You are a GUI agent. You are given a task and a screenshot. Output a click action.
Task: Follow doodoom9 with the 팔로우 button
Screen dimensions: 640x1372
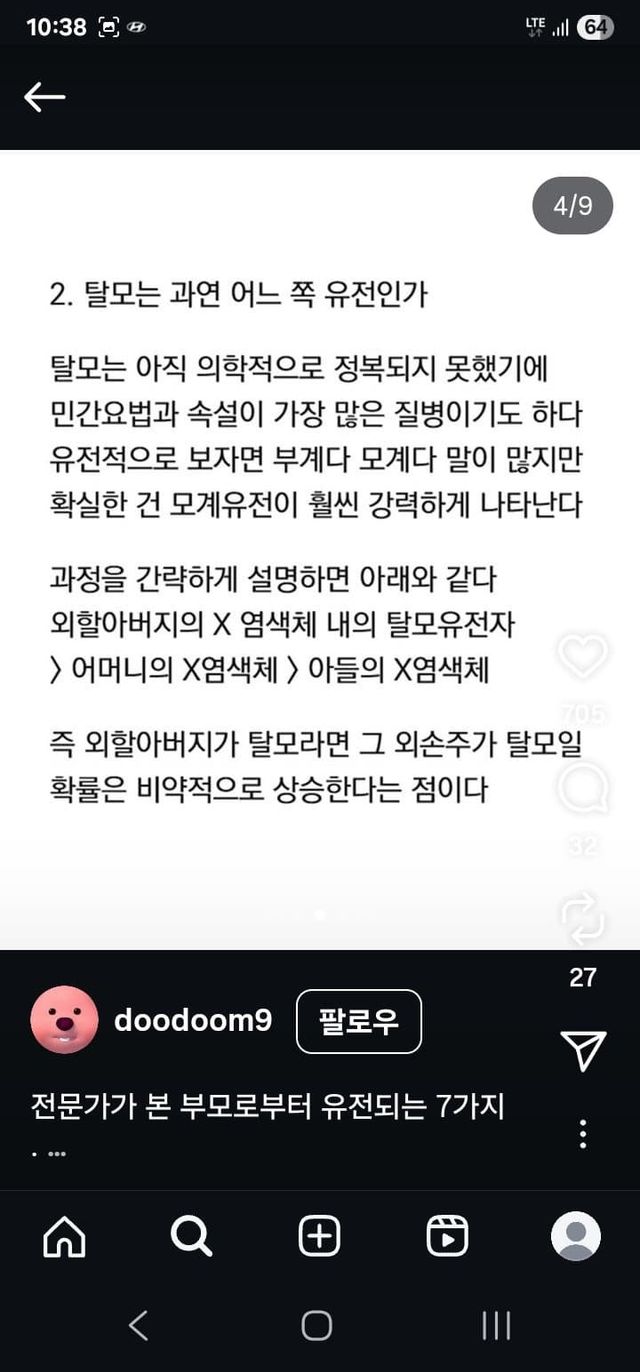[359, 1022]
